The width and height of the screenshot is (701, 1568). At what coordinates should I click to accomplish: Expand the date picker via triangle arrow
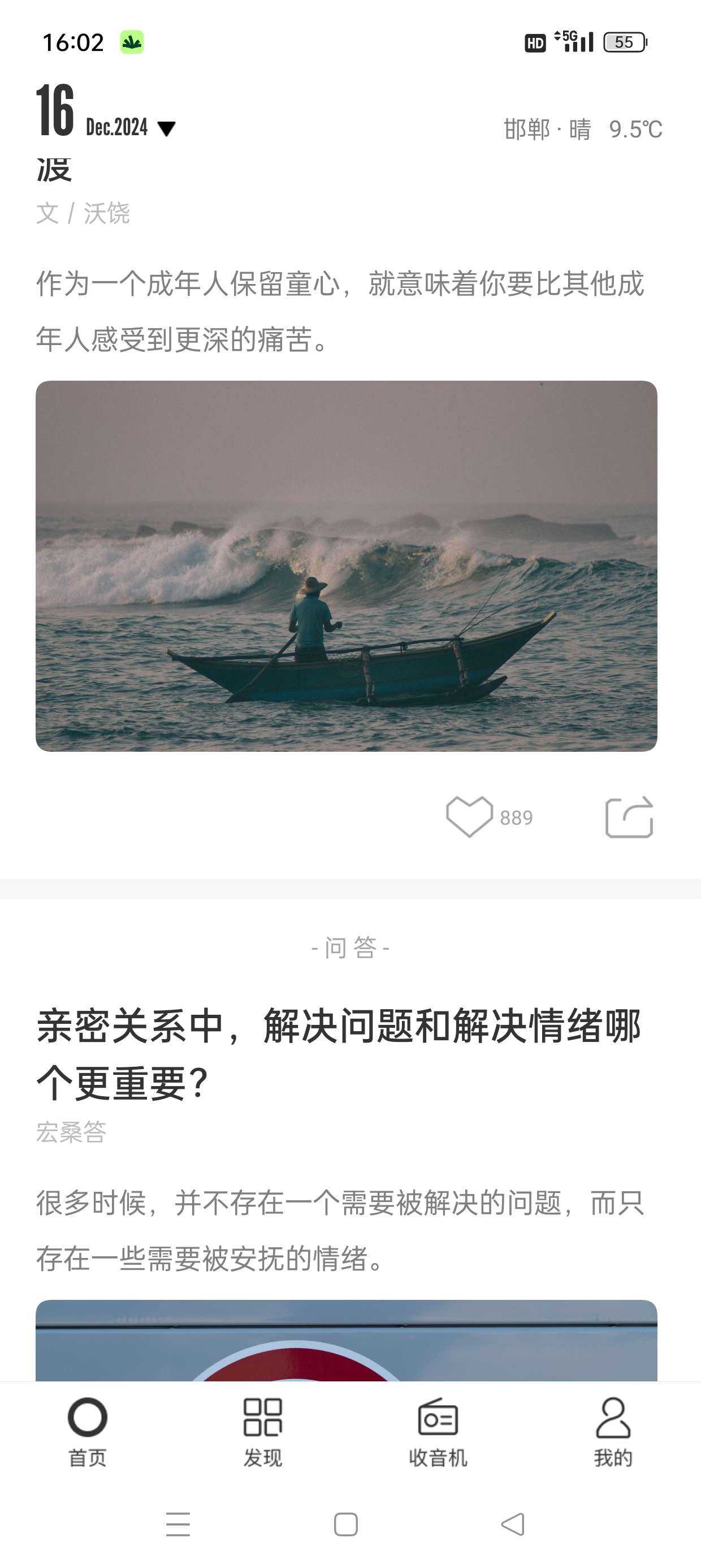(166, 130)
